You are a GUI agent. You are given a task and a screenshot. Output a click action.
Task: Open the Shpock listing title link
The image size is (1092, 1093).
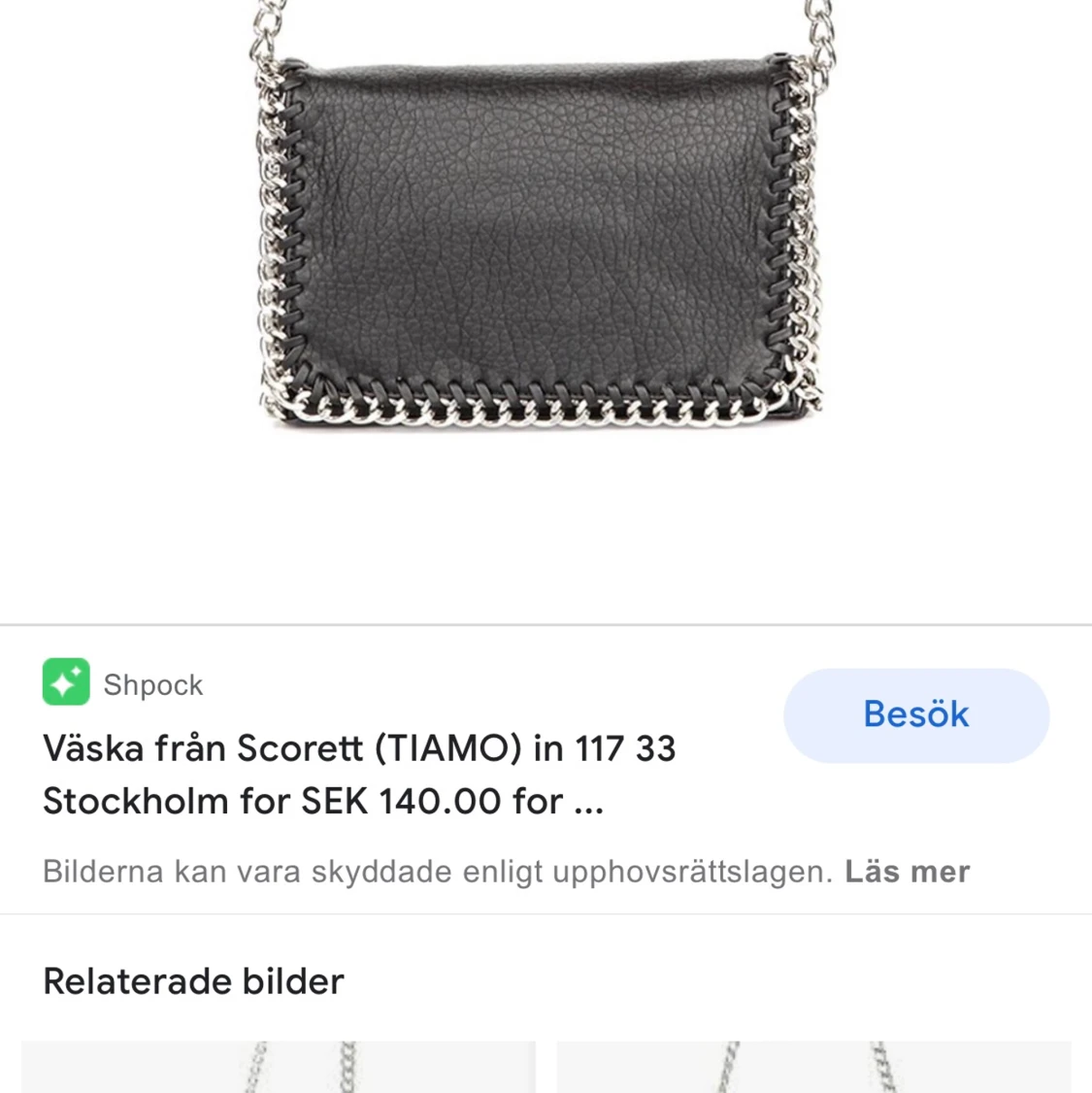point(358,775)
